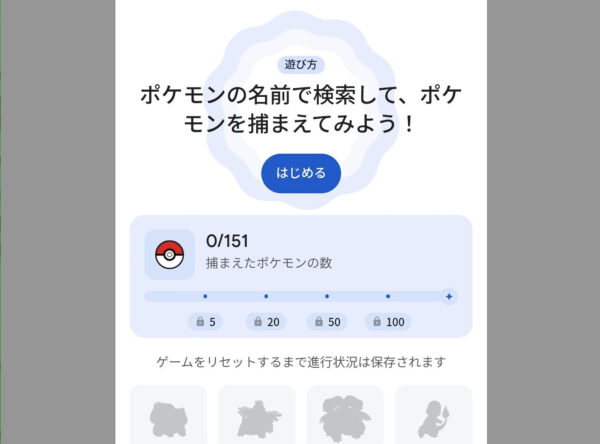Open the Charmander-shaped silhouette tile
The height and width of the screenshot is (444, 600).
(x=433, y=416)
